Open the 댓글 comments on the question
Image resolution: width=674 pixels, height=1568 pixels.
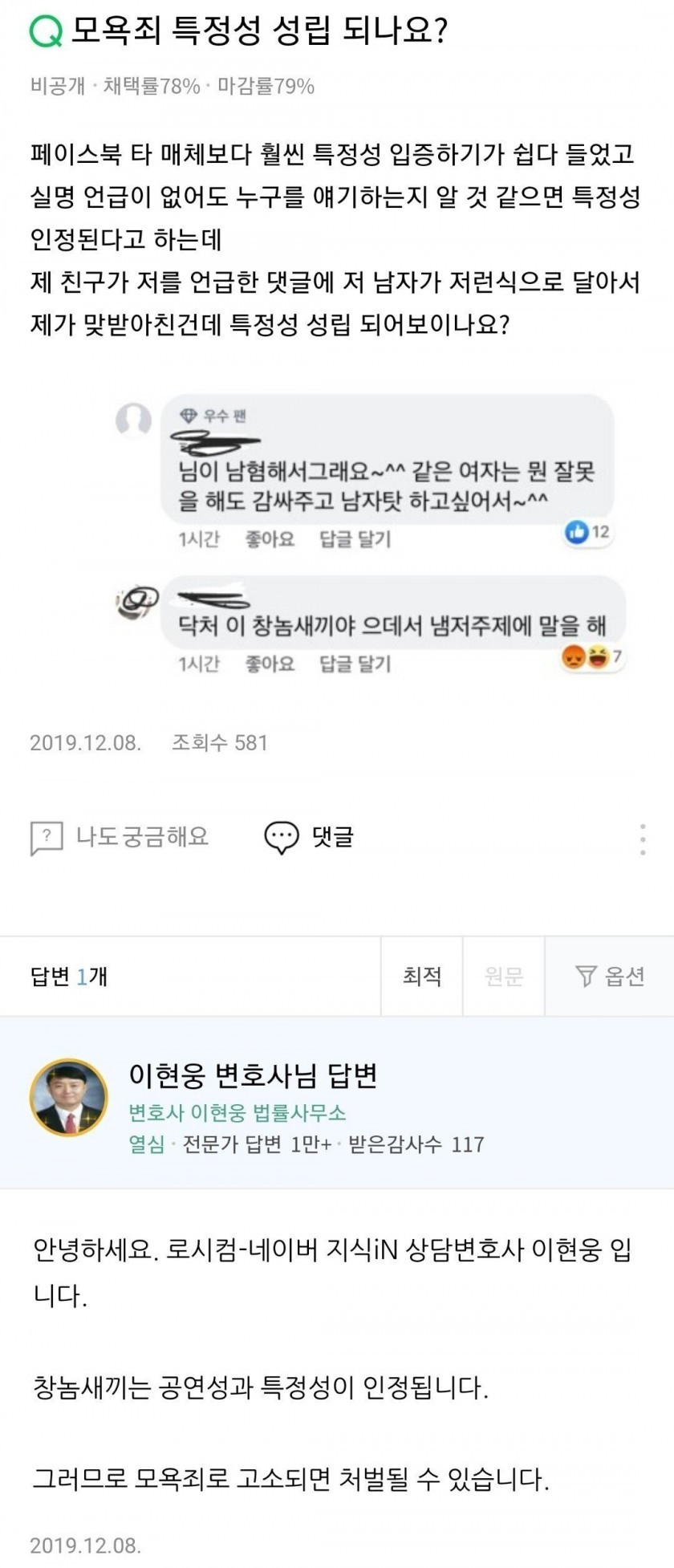(x=310, y=837)
